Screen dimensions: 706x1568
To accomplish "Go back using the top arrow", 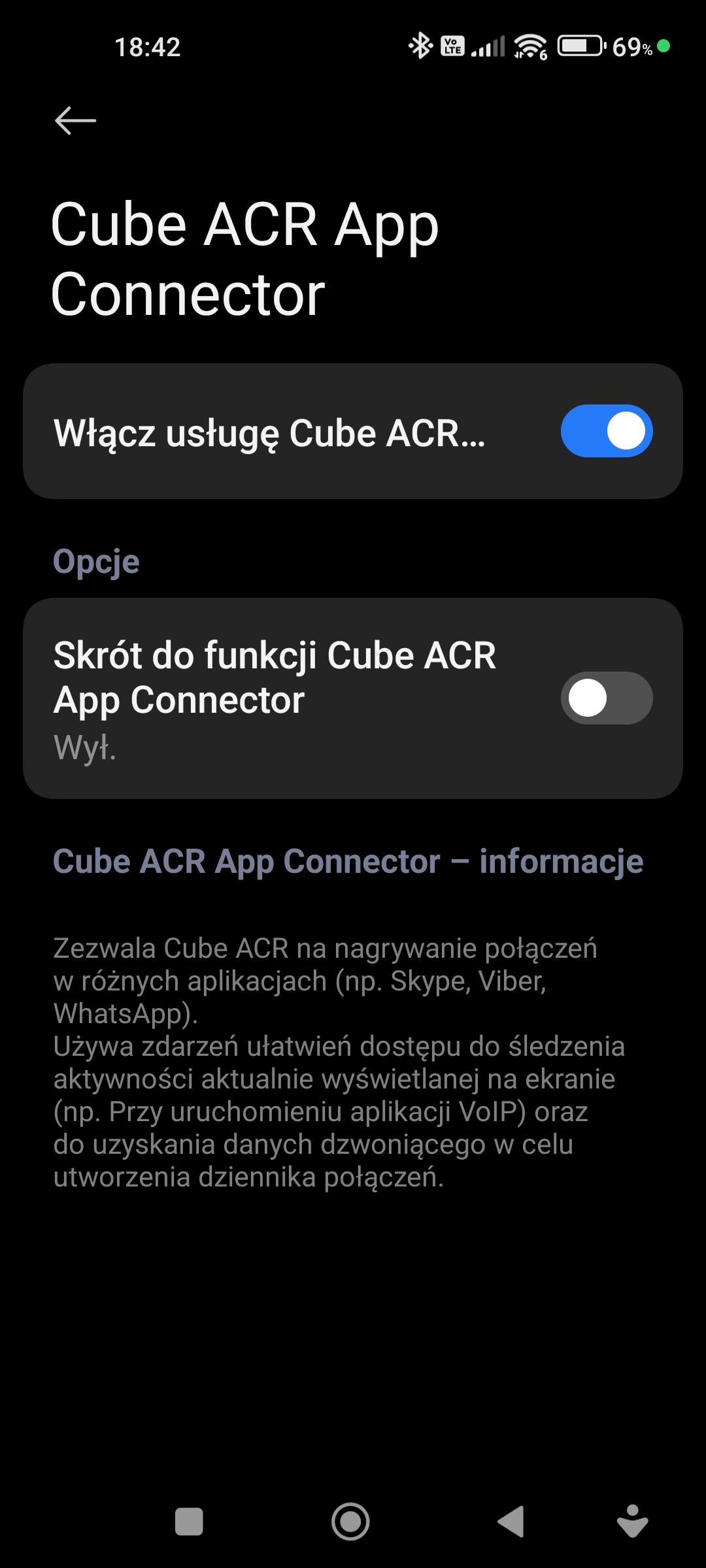I will [x=75, y=121].
